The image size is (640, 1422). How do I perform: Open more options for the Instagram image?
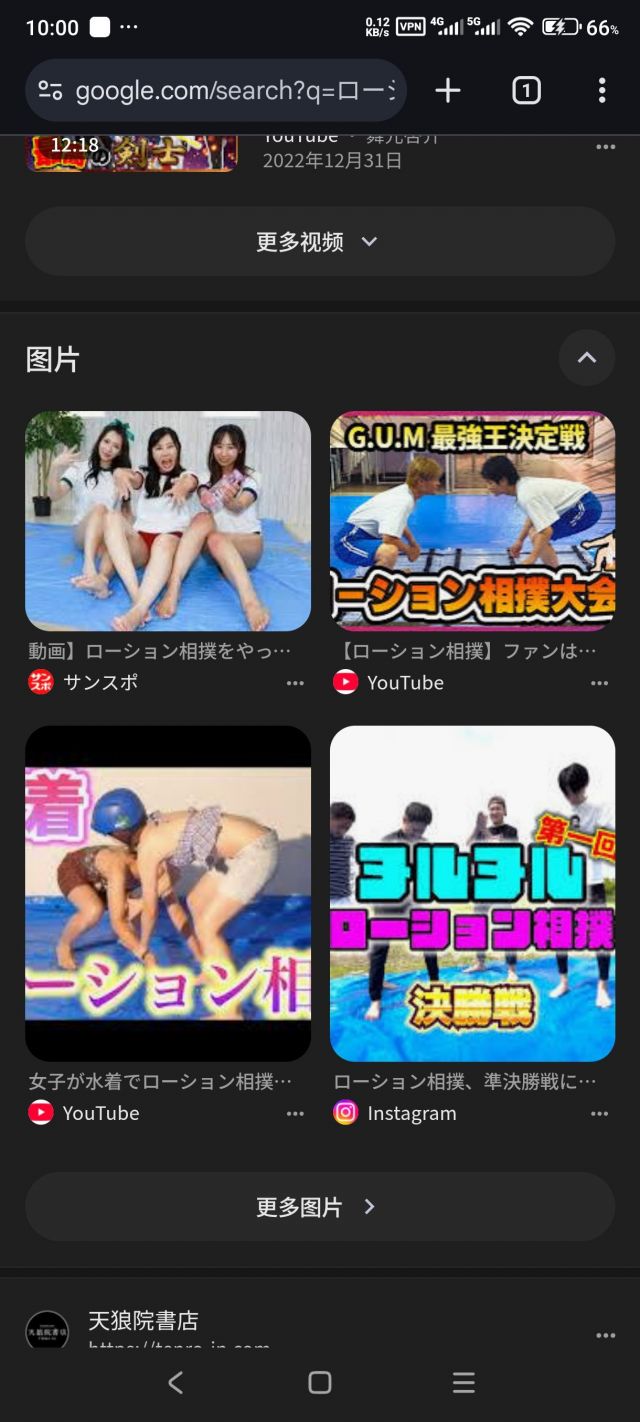599,1113
